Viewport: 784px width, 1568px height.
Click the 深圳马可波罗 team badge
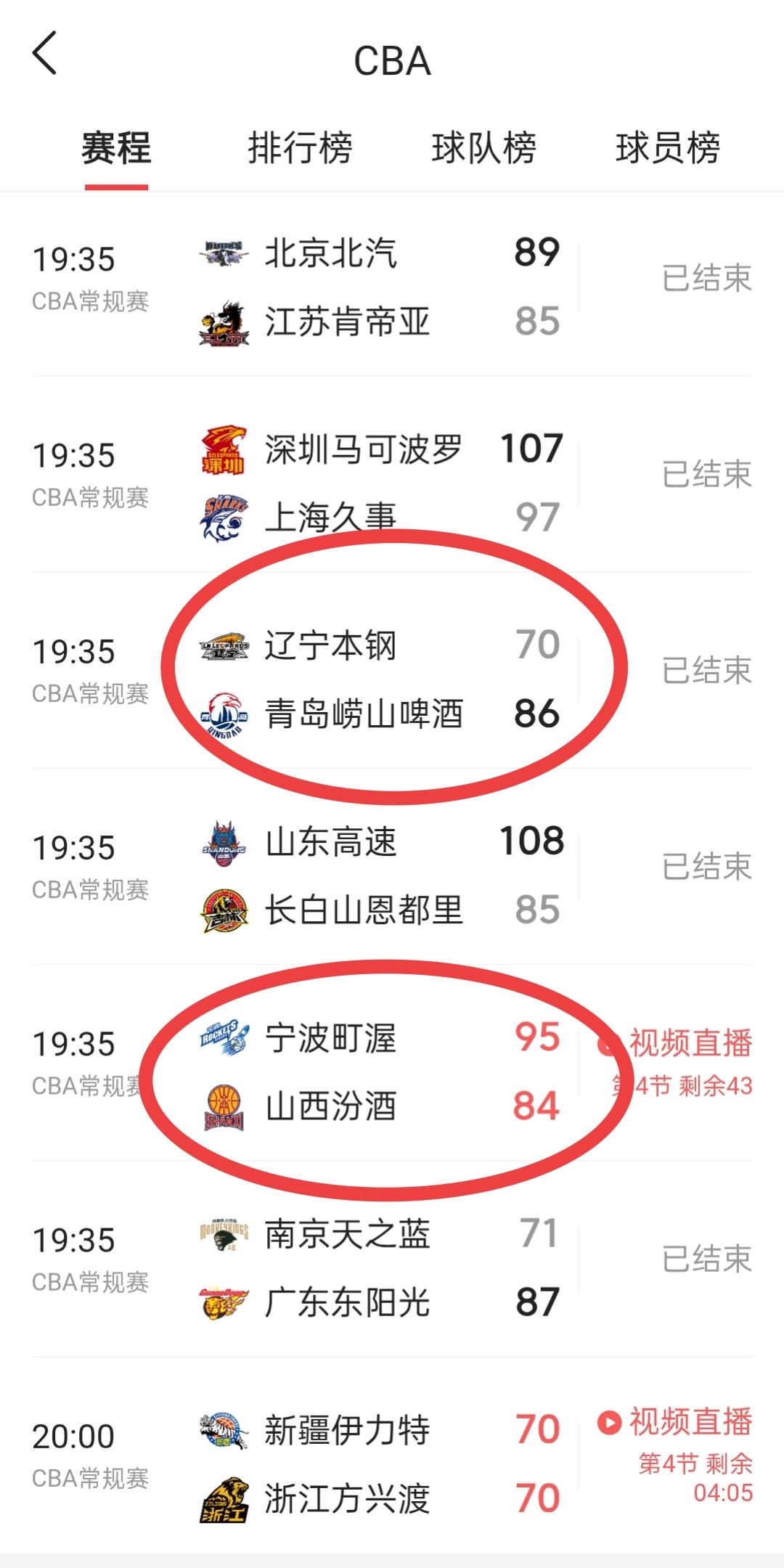point(222,450)
